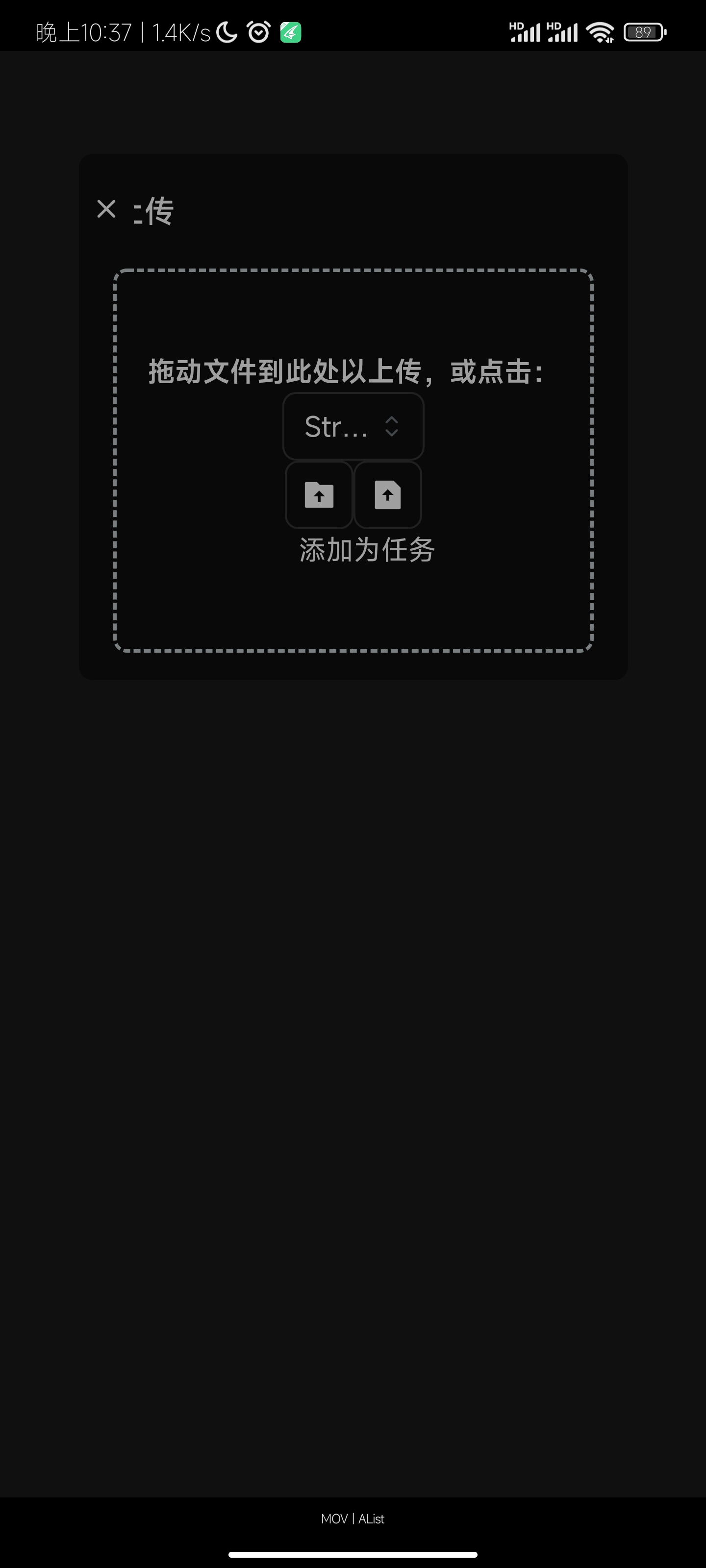Viewport: 706px width, 1568px height.
Task: Open the Stream upload method dropdown
Action: (353, 426)
